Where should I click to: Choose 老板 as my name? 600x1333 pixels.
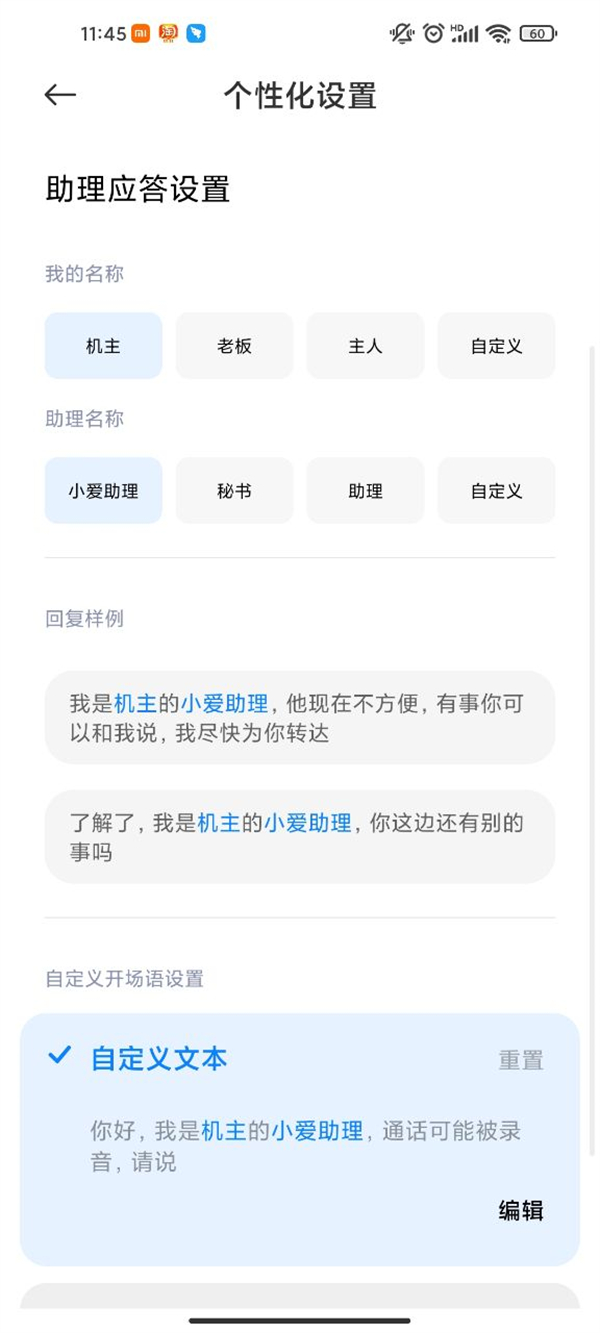234,346
